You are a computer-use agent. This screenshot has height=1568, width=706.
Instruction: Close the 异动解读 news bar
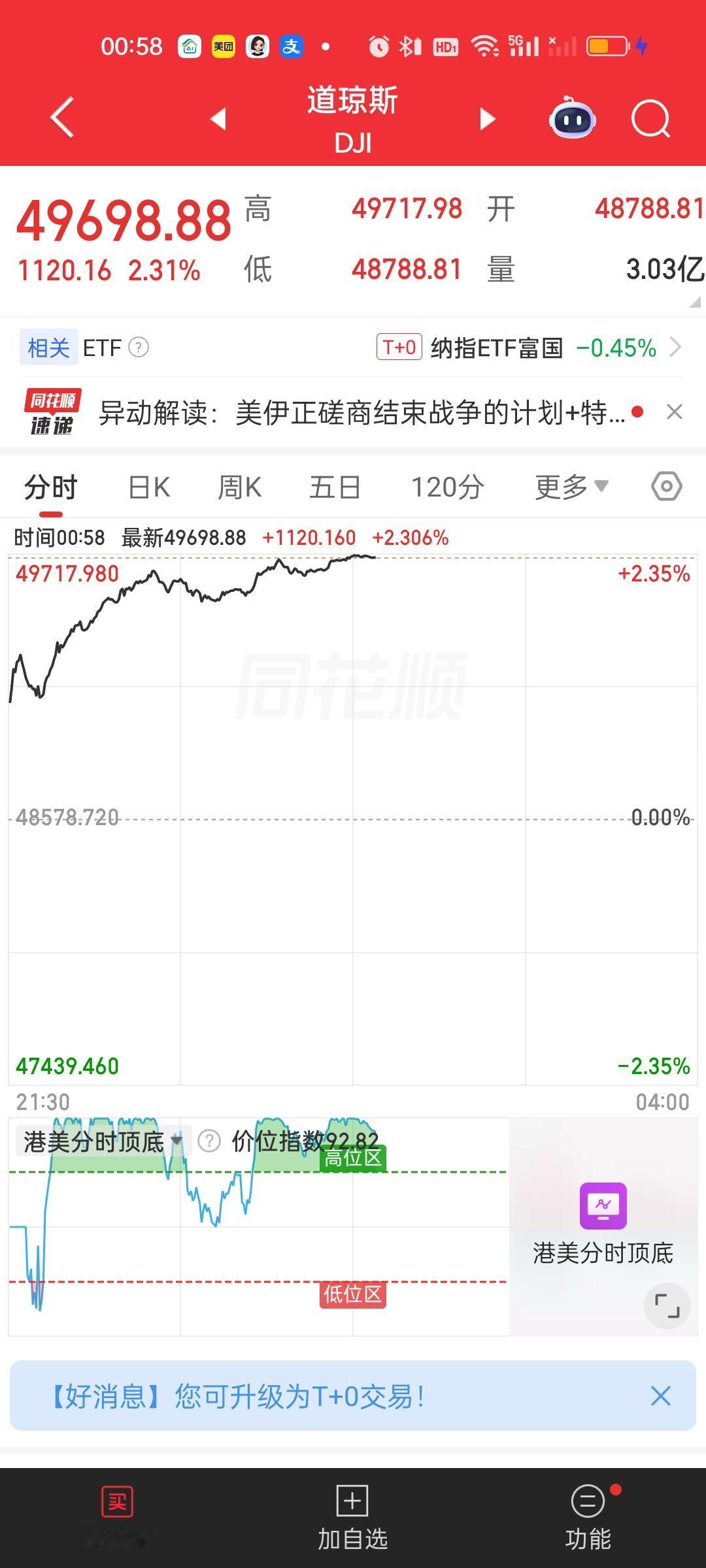pos(675,411)
